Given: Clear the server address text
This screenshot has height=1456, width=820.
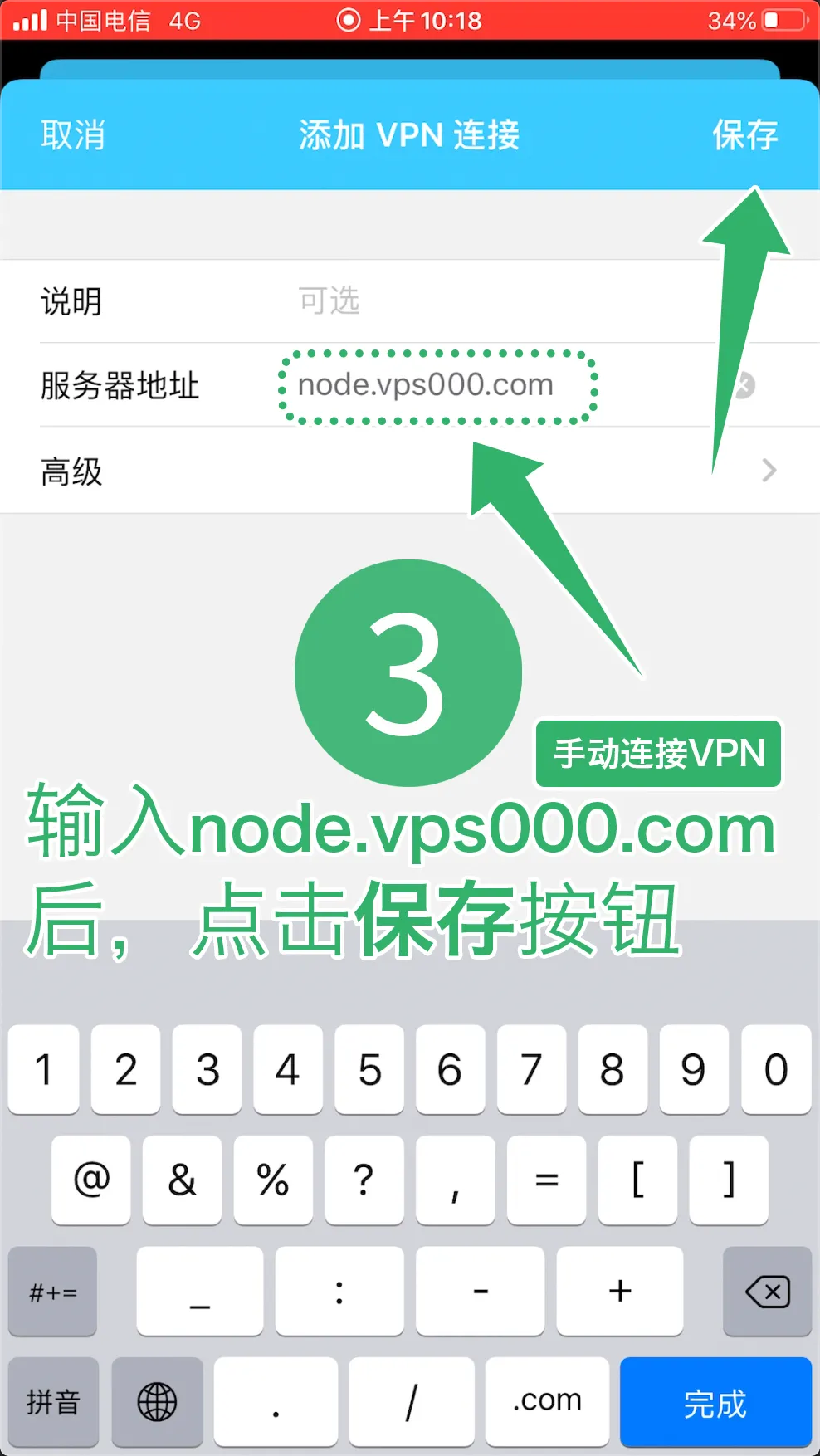Looking at the screenshot, I should pos(744,385).
